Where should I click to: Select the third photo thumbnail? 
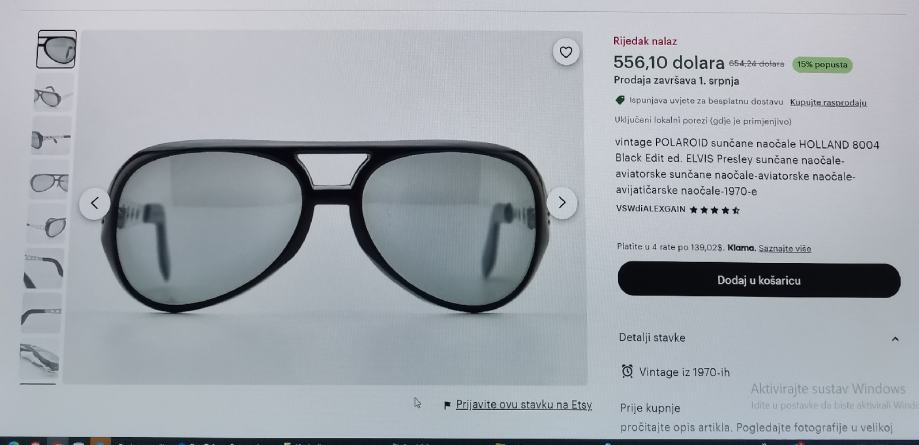click(50, 138)
